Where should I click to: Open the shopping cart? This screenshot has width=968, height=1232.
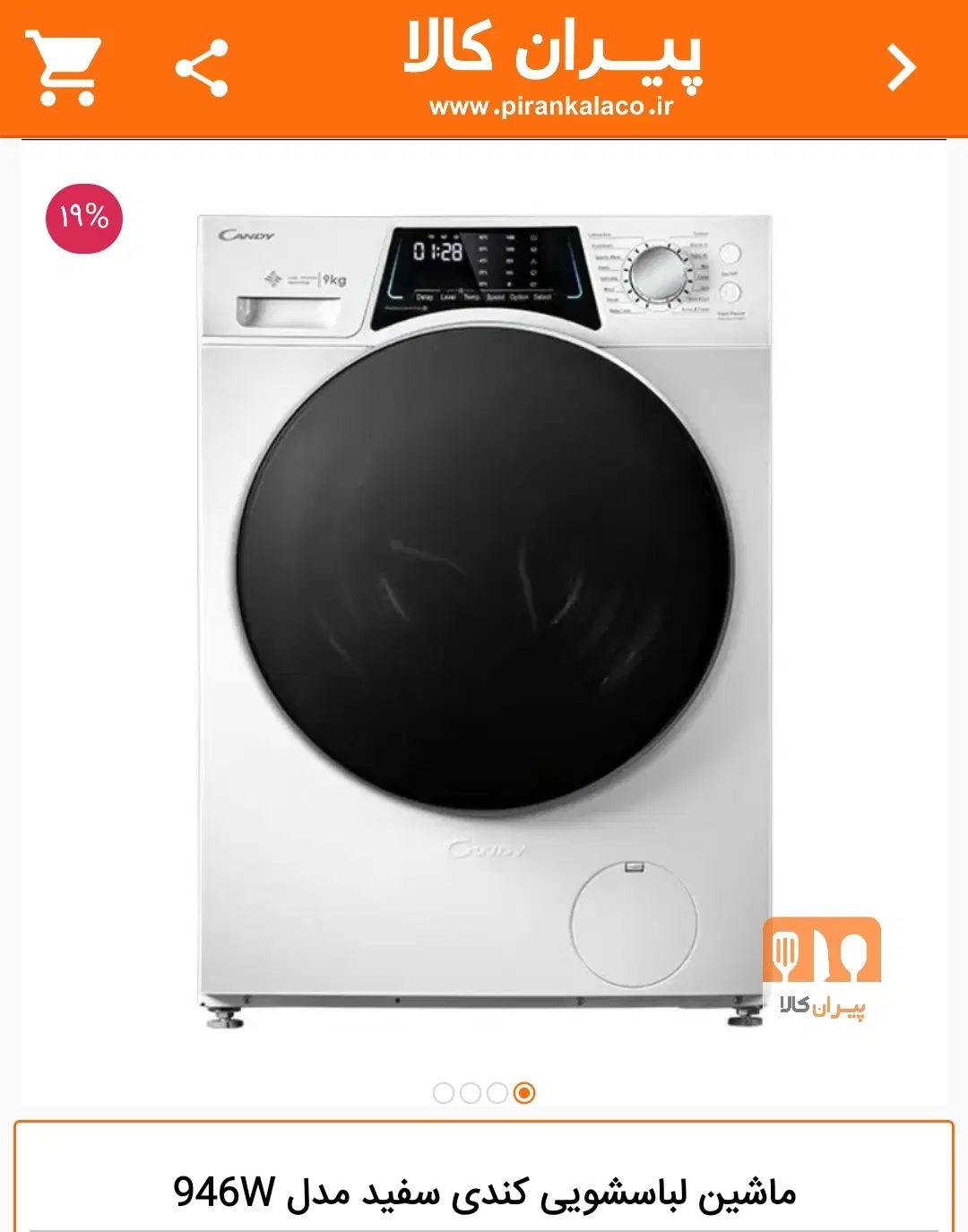click(x=63, y=68)
